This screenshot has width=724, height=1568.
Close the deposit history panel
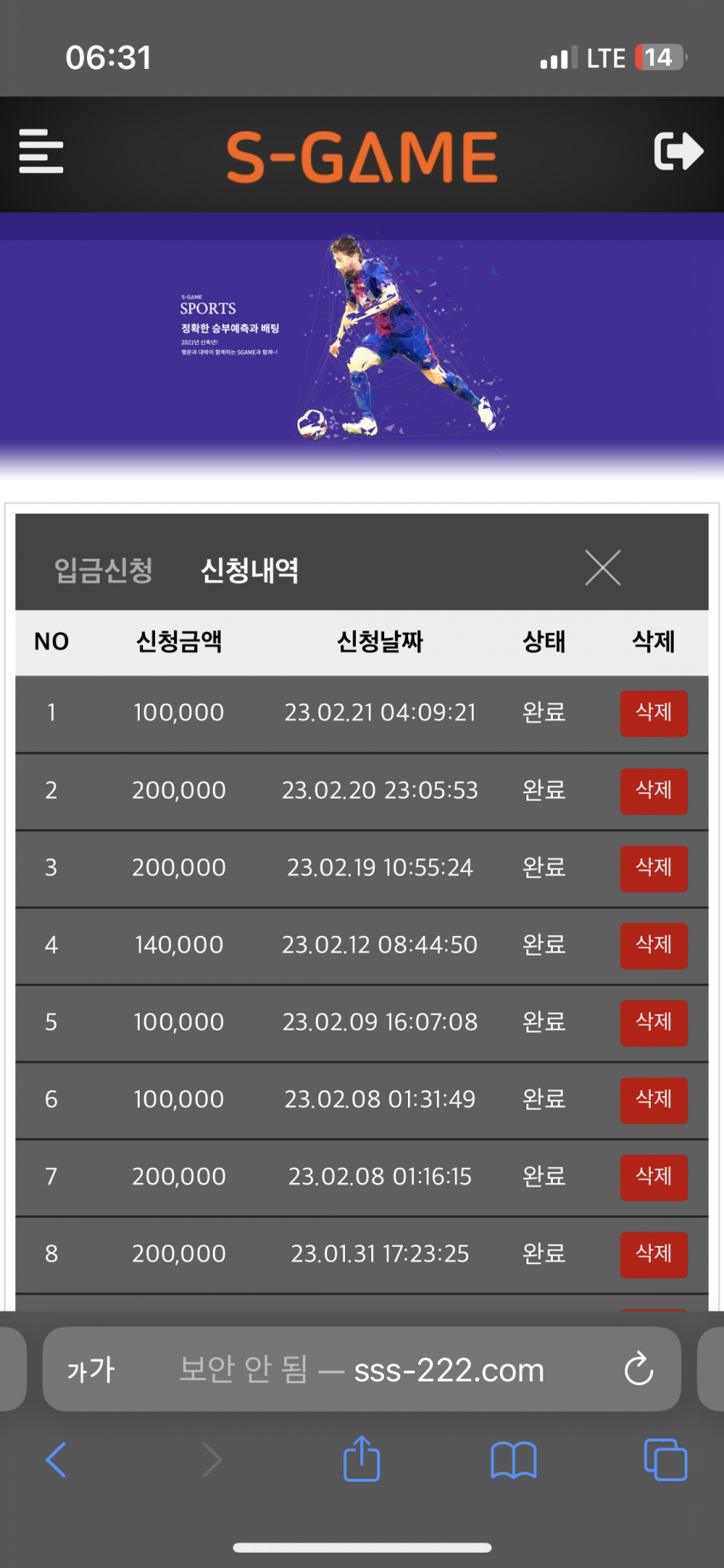tap(603, 568)
